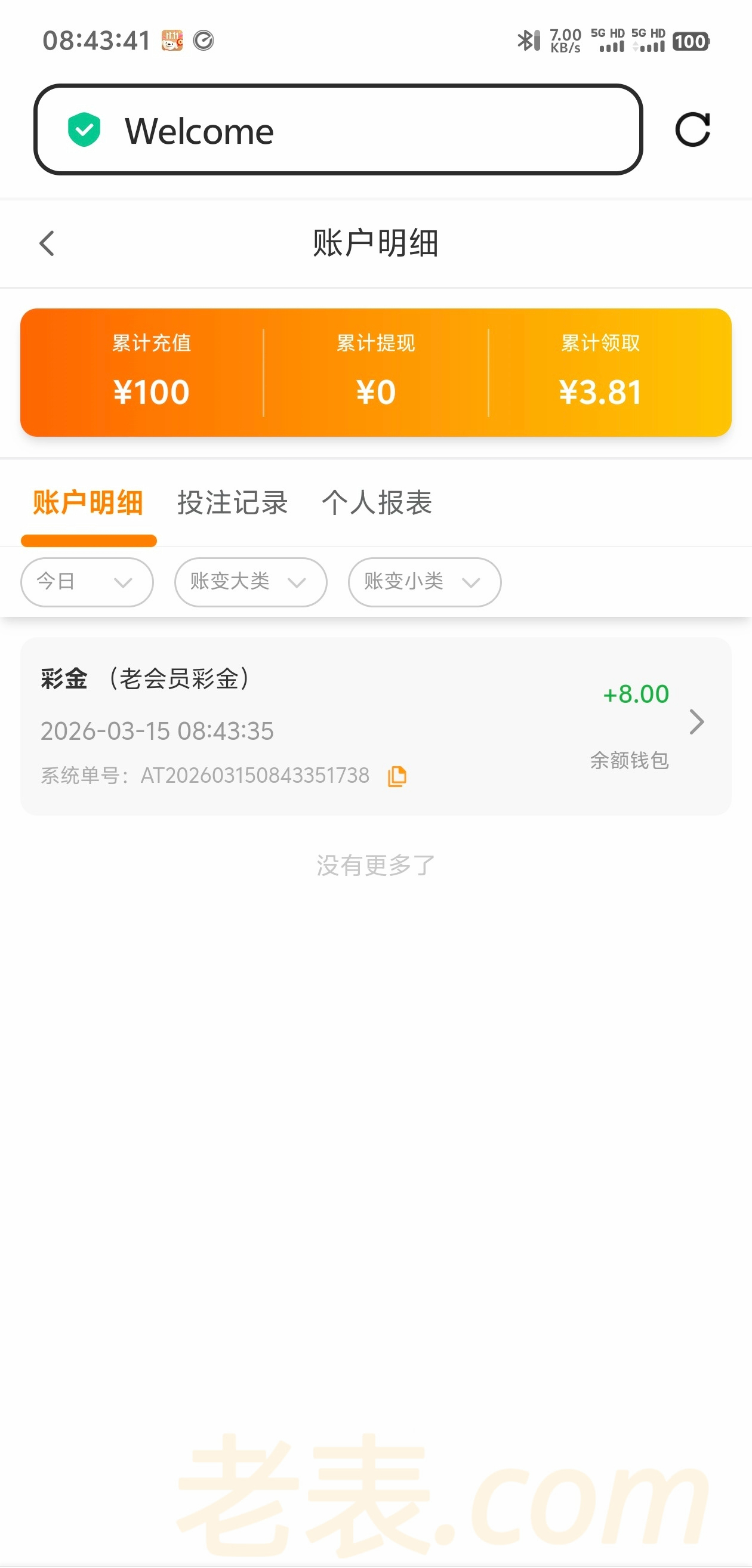Open the 个人报表 tab
Screen dimensions: 752x1568
tap(377, 504)
